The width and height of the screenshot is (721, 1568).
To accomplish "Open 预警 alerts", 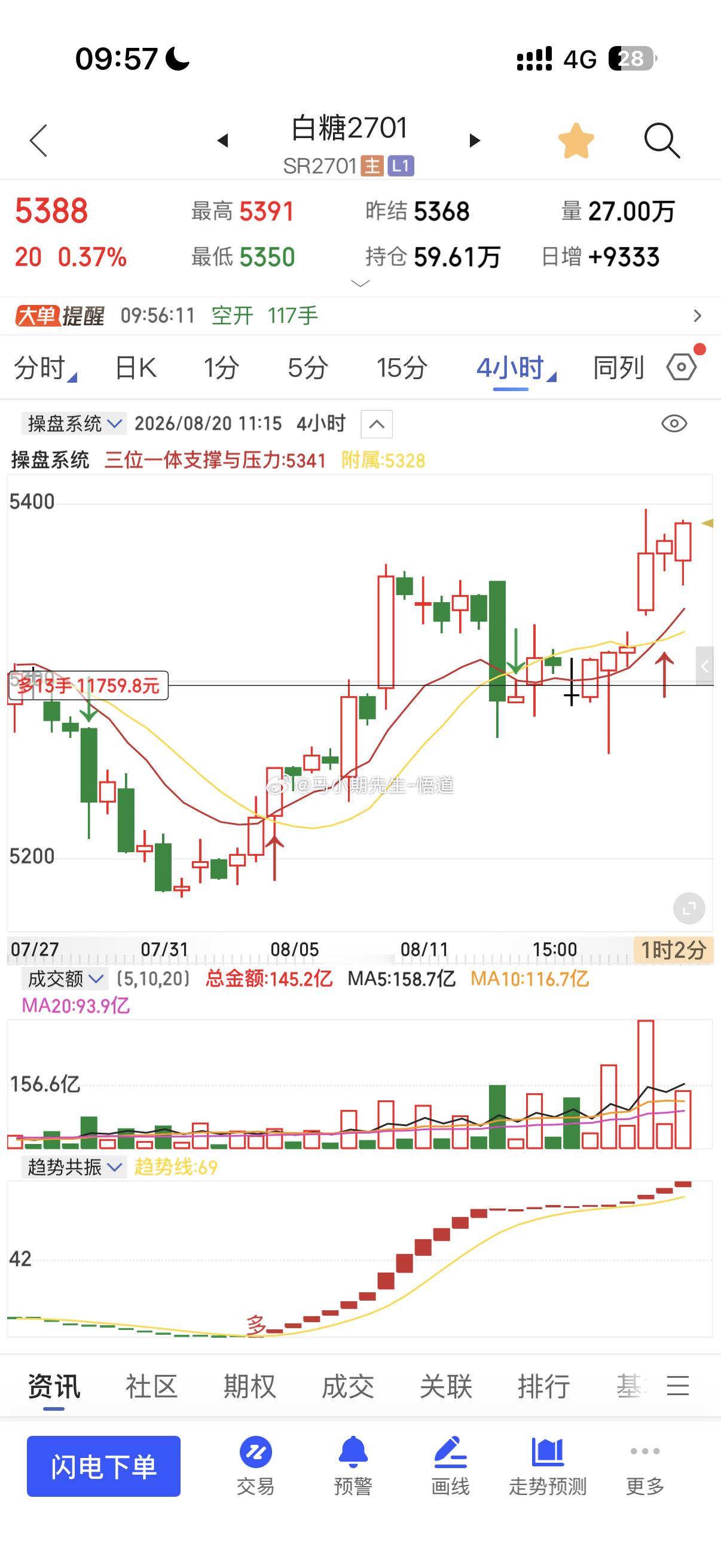I will point(353,1467).
